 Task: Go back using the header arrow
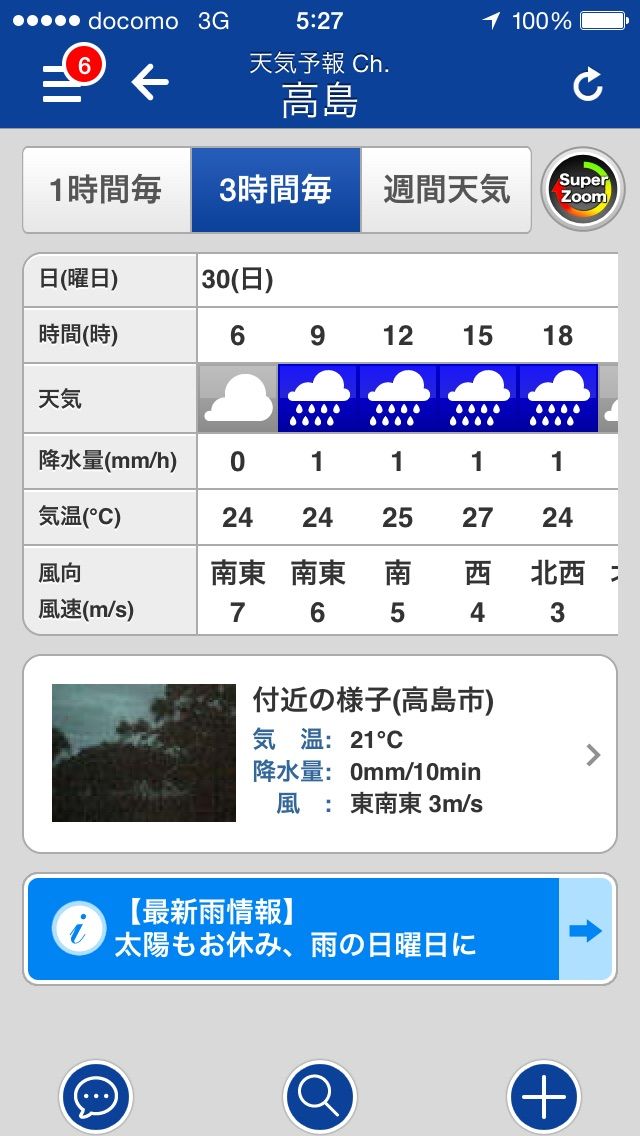(x=150, y=83)
